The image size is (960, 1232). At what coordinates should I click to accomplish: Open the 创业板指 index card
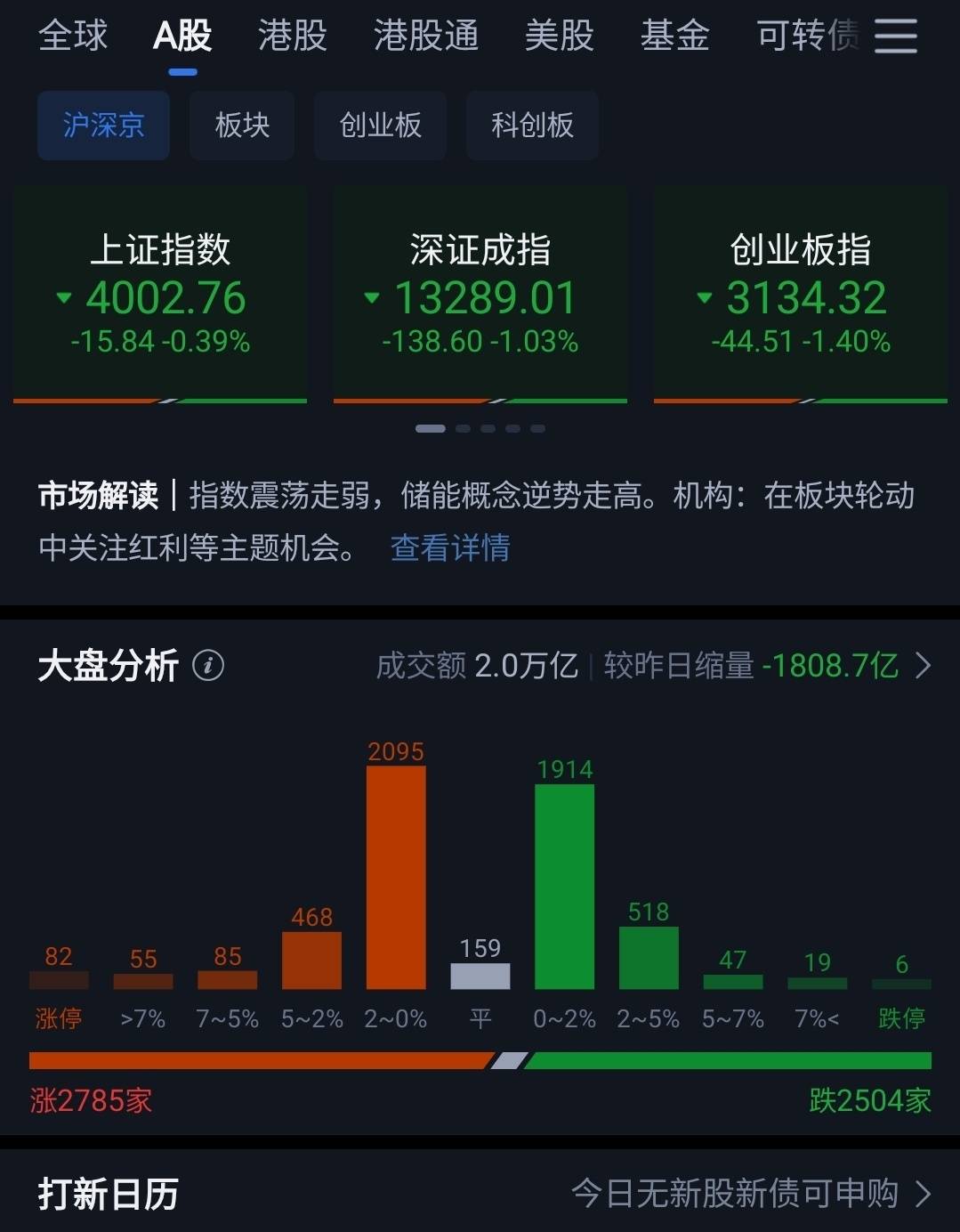801,294
